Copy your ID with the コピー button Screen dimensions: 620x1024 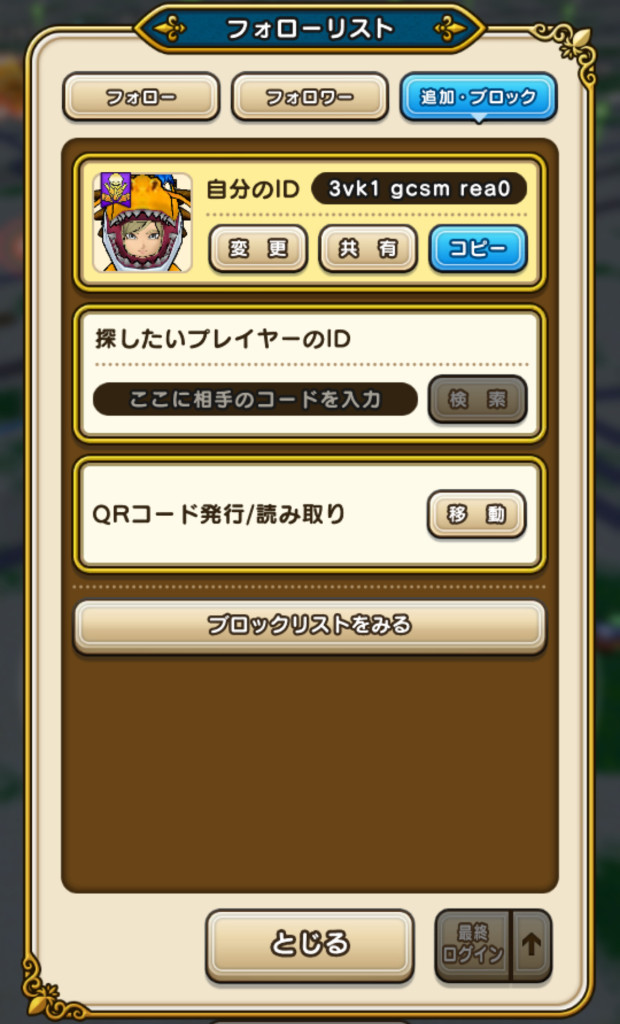click(x=478, y=249)
